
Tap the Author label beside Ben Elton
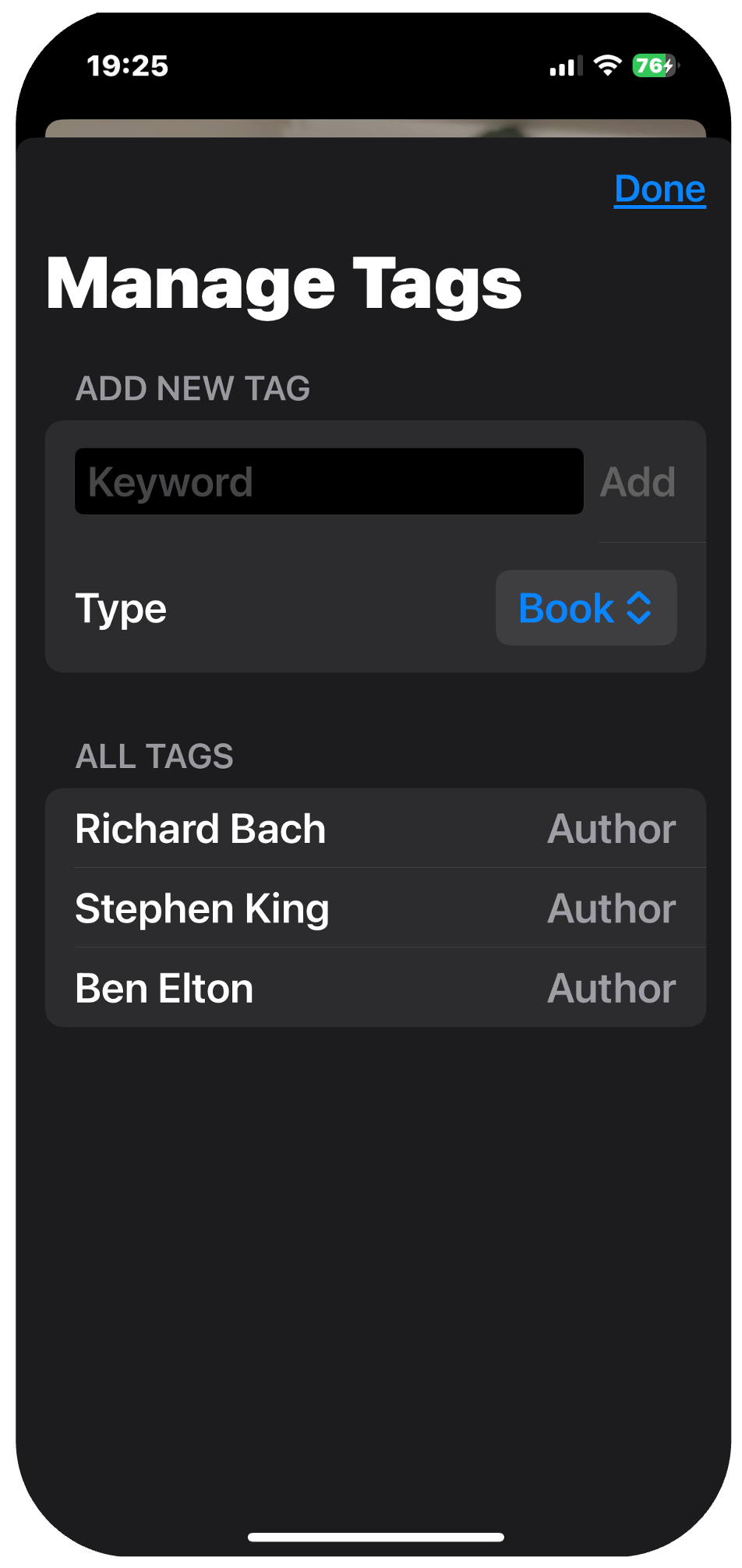point(611,987)
